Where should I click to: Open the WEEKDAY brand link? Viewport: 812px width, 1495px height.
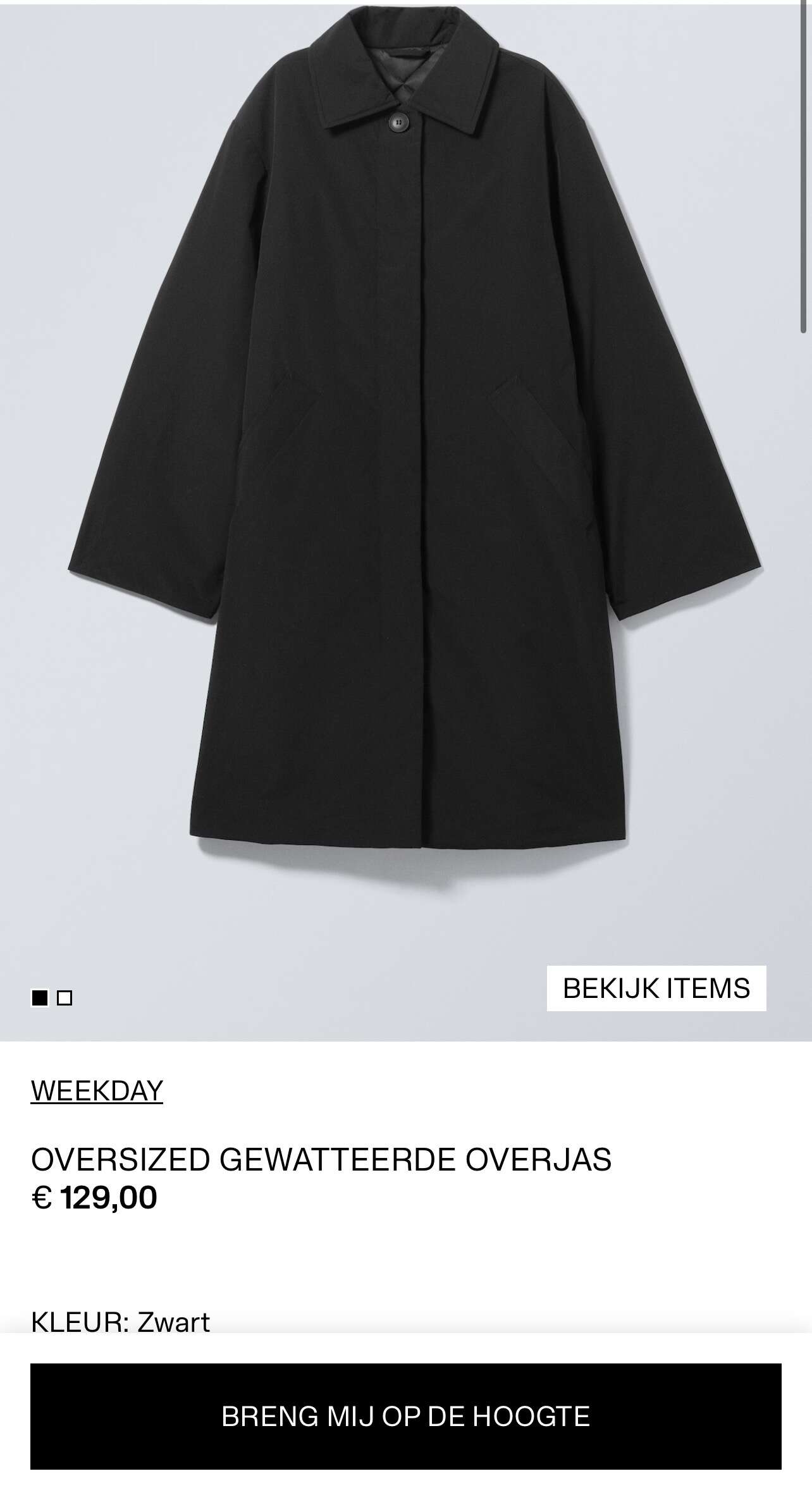point(97,1091)
